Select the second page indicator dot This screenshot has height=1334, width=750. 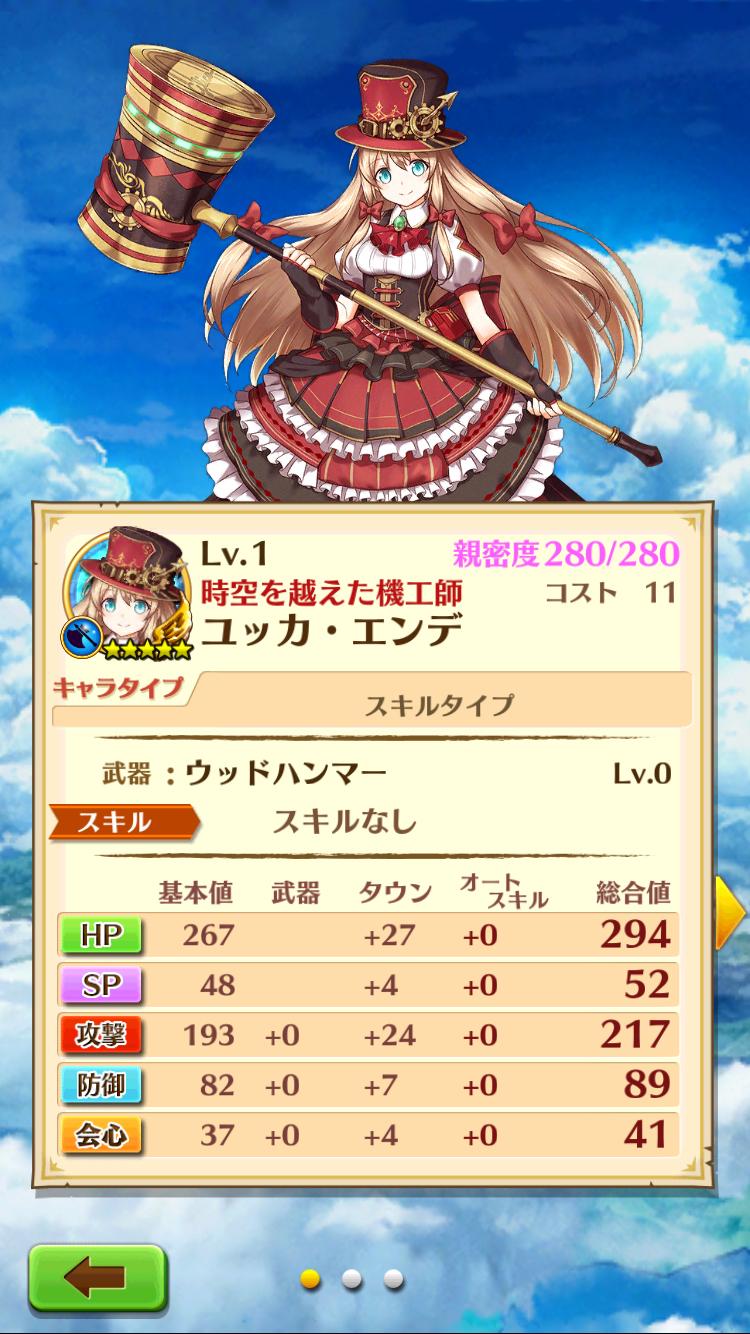pyautogui.click(x=351, y=1278)
